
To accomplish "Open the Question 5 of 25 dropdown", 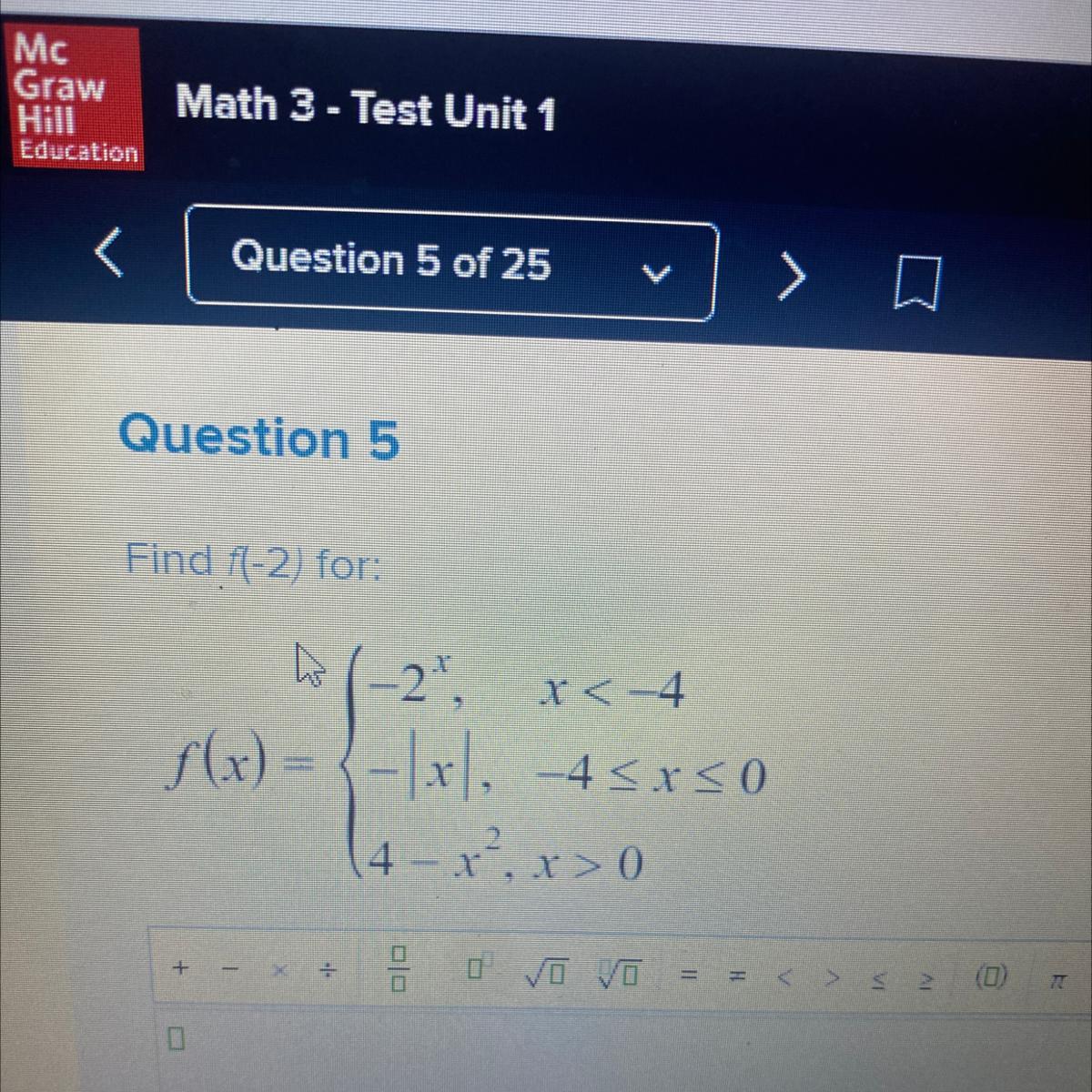I will click(451, 263).
